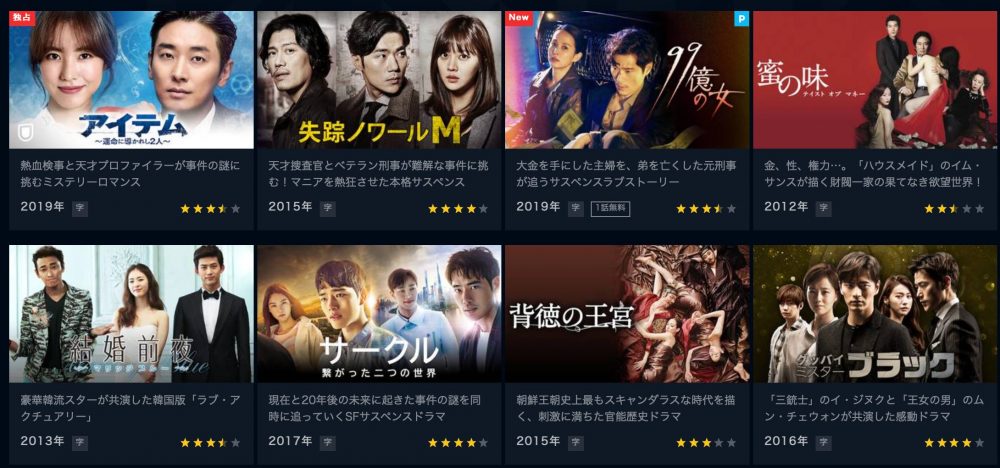
Task: Open the 失踪ノワールM drama card
Action: pyautogui.click(x=379, y=80)
